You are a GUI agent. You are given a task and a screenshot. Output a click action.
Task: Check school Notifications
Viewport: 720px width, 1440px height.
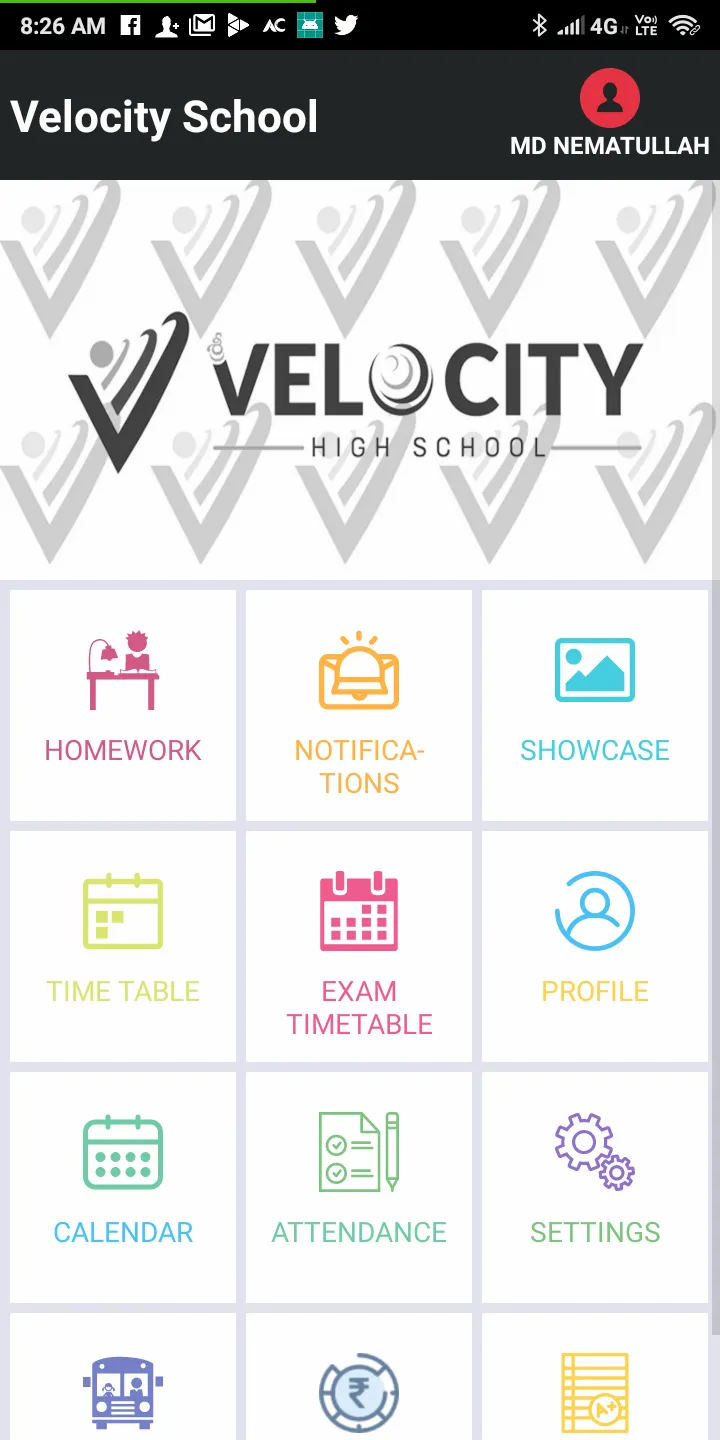[x=358, y=706]
